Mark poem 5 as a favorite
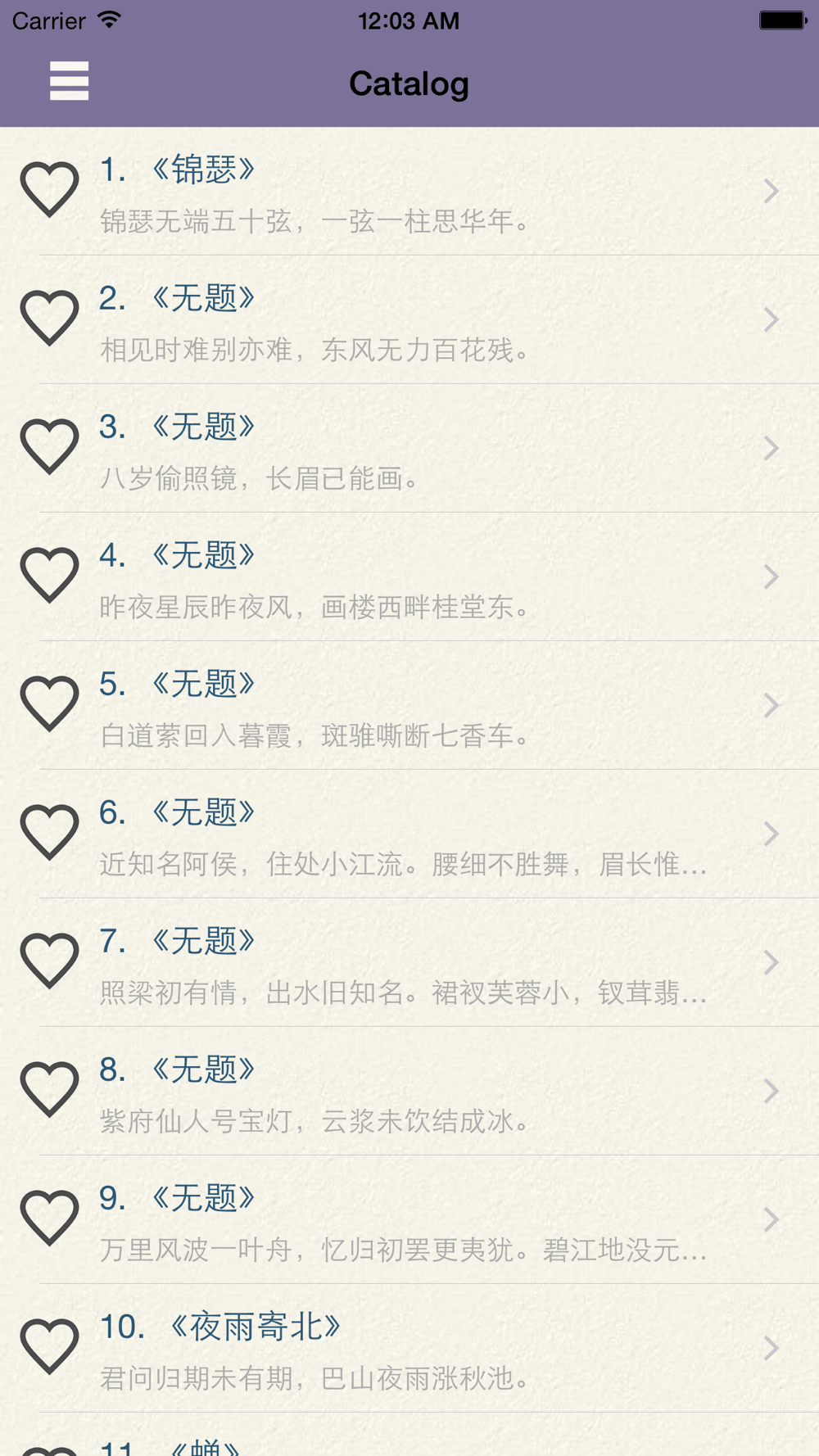819x1456 pixels. (49, 703)
